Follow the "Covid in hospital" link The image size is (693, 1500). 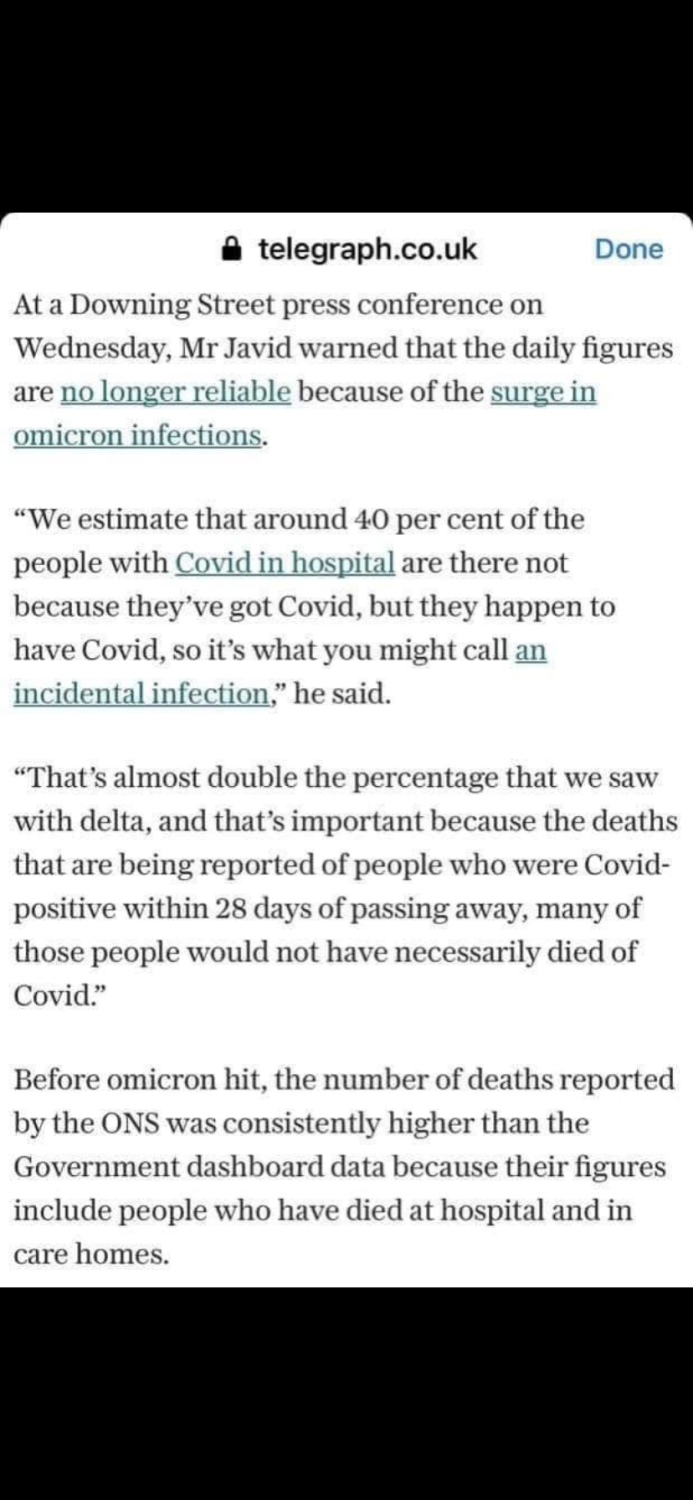pos(285,563)
